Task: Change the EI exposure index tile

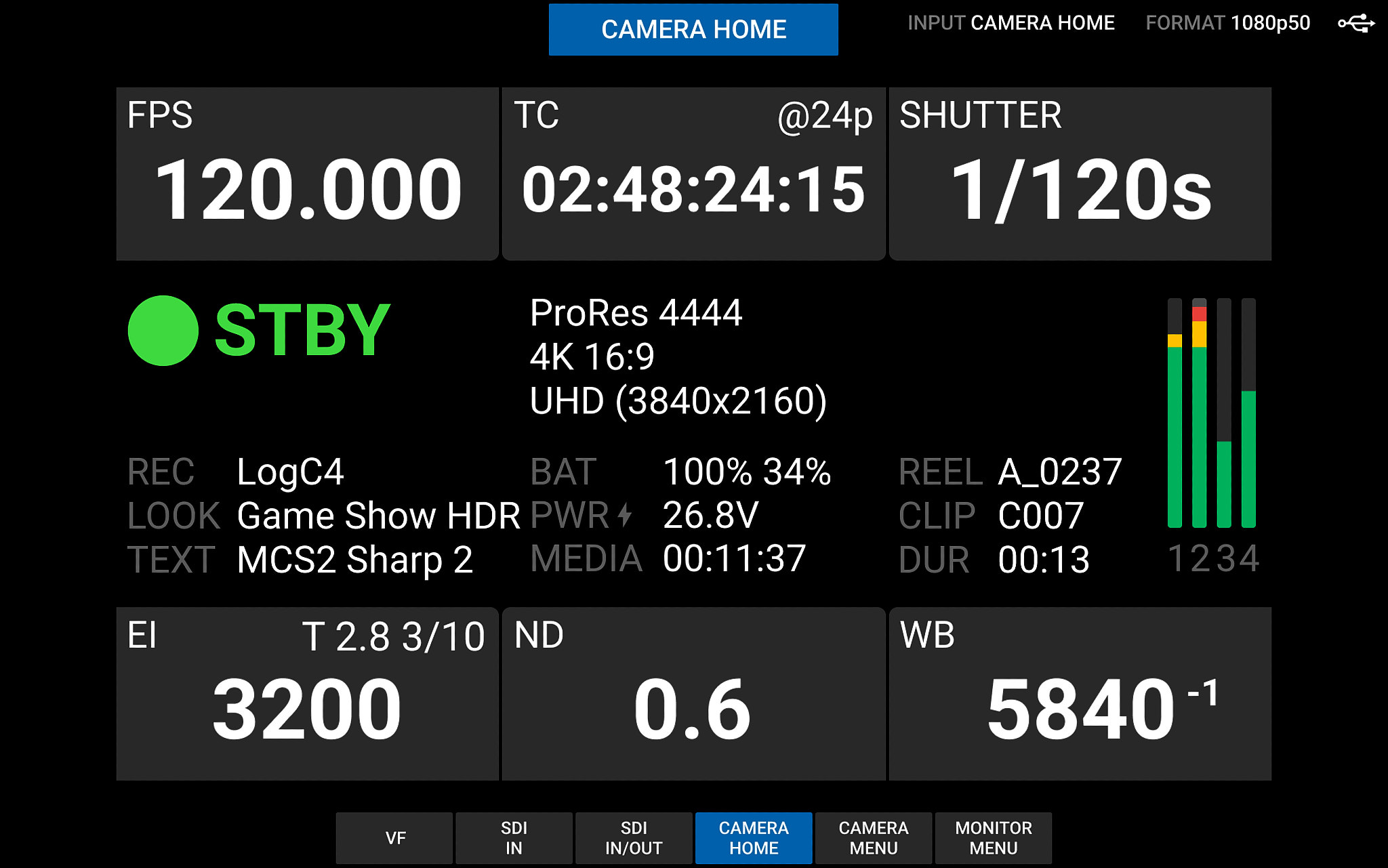Action: (x=307, y=694)
